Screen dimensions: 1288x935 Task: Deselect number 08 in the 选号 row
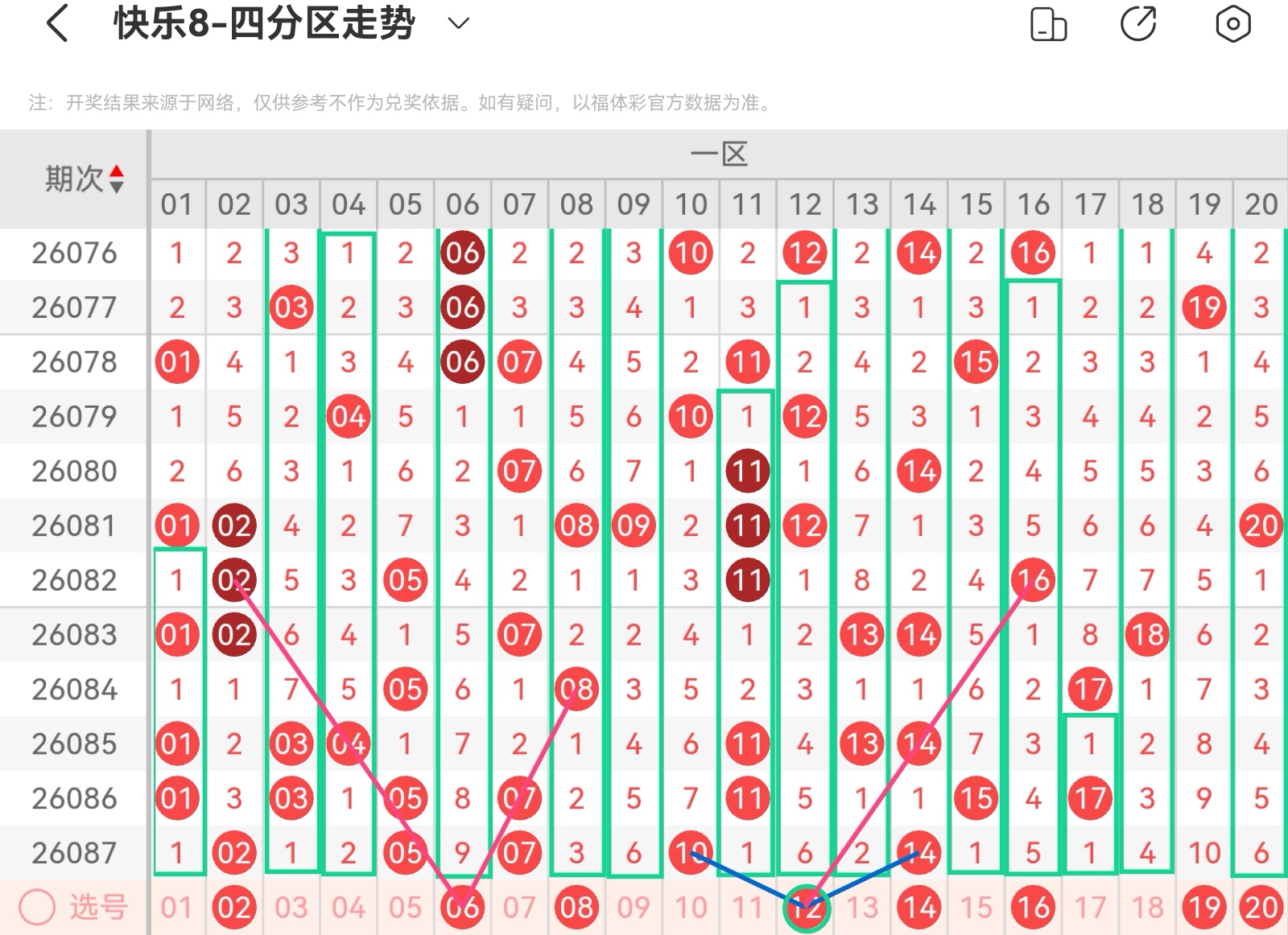(x=576, y=908)
